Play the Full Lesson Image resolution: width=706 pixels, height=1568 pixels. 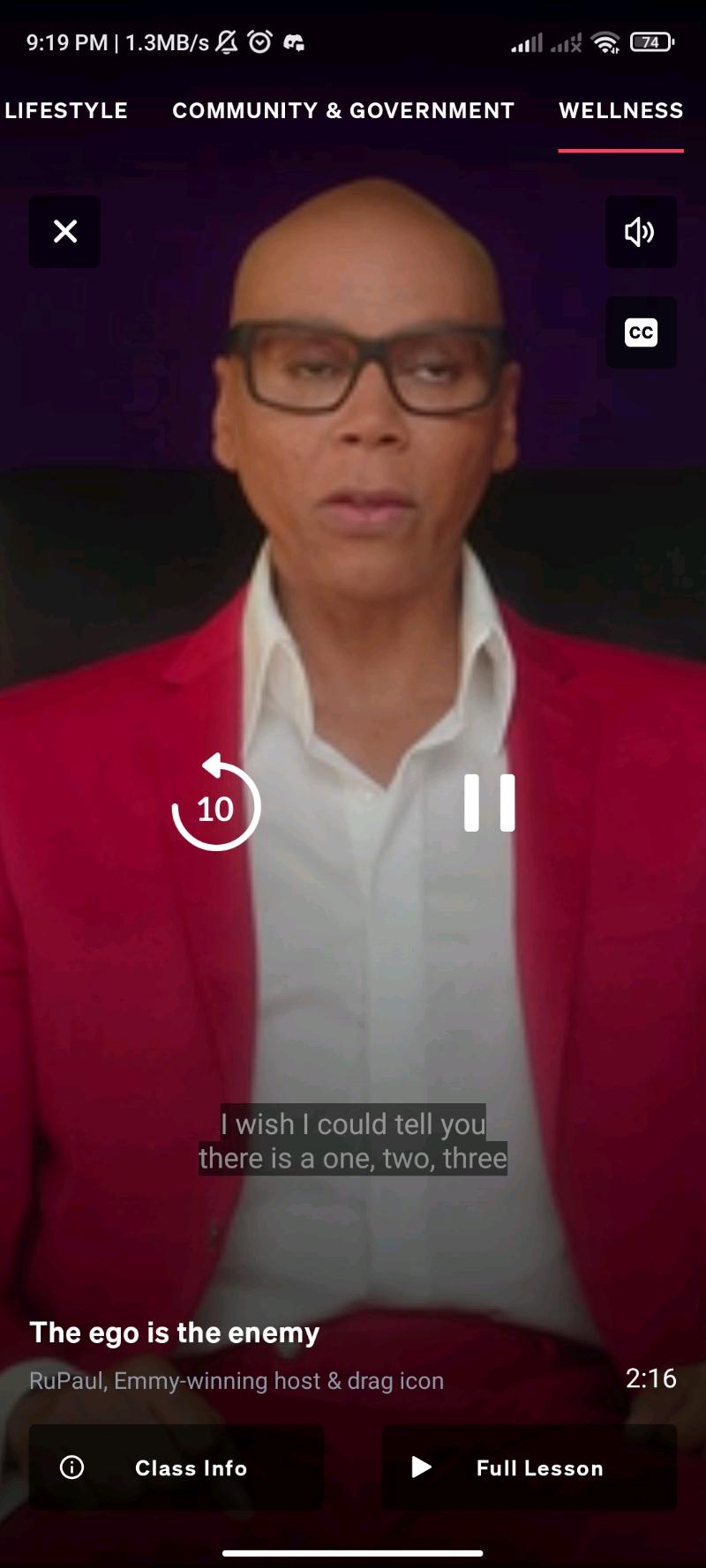click(x=529, y=1467)
